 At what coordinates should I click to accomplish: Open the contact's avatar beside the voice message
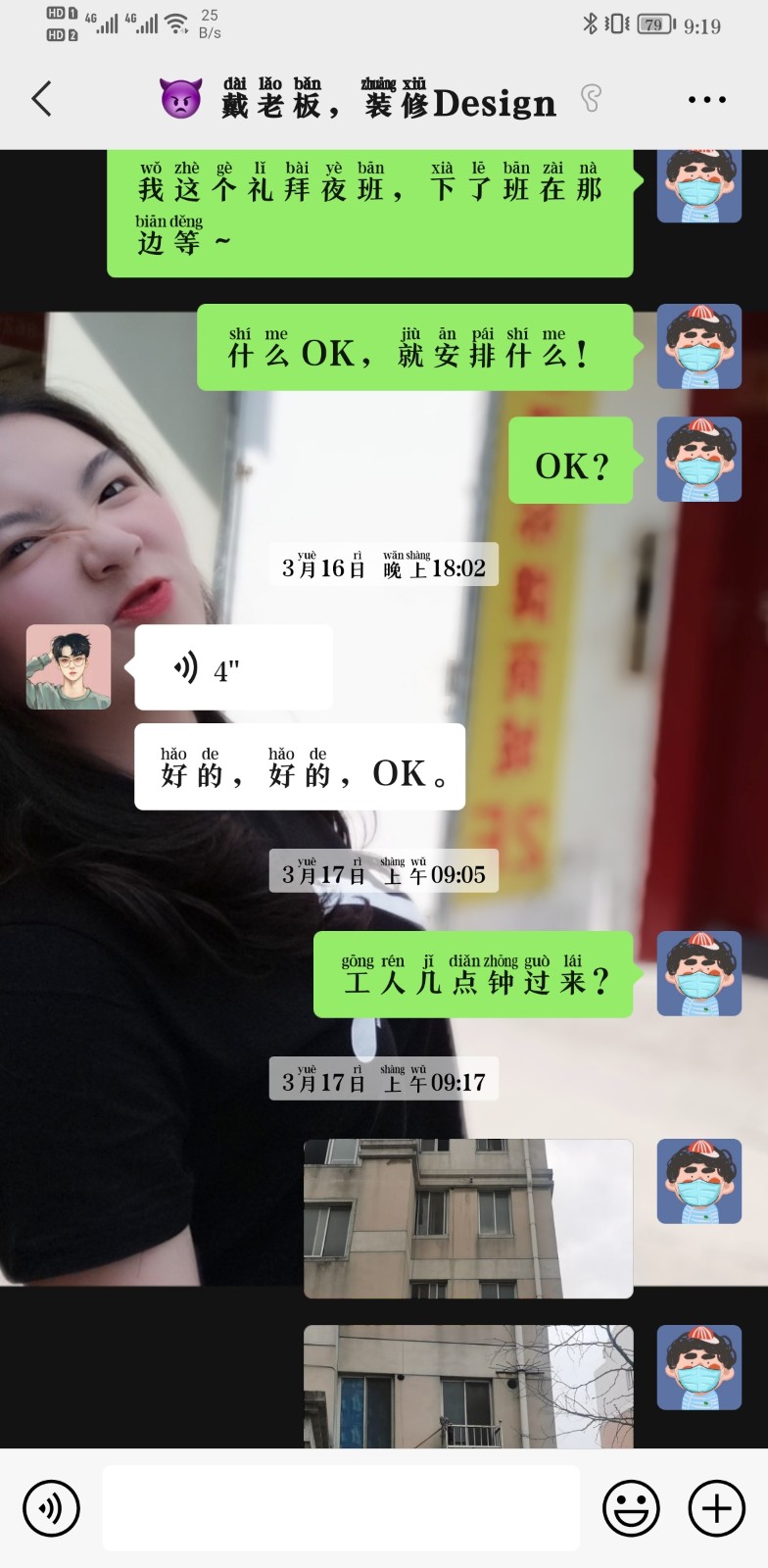point(69,666)
